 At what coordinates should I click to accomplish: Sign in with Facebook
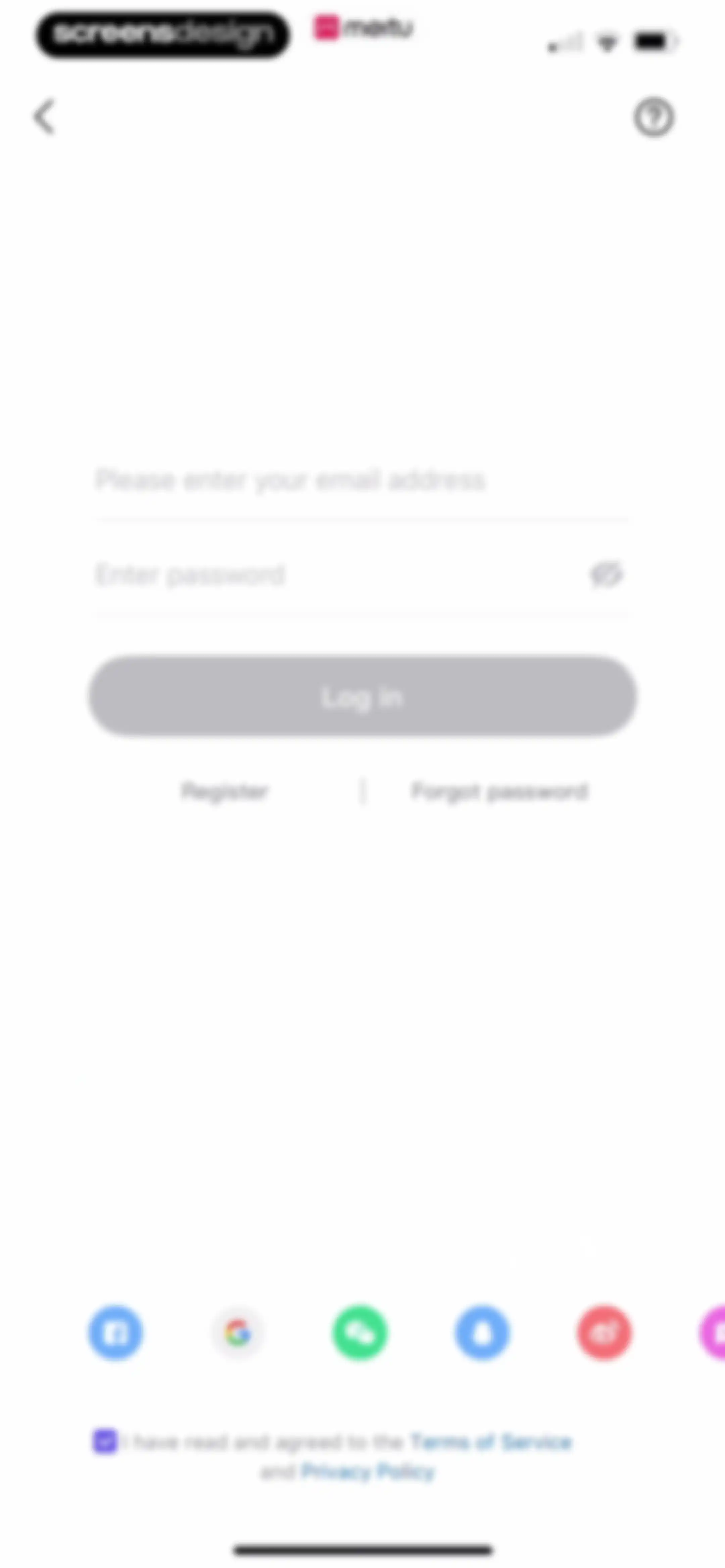116,1332
